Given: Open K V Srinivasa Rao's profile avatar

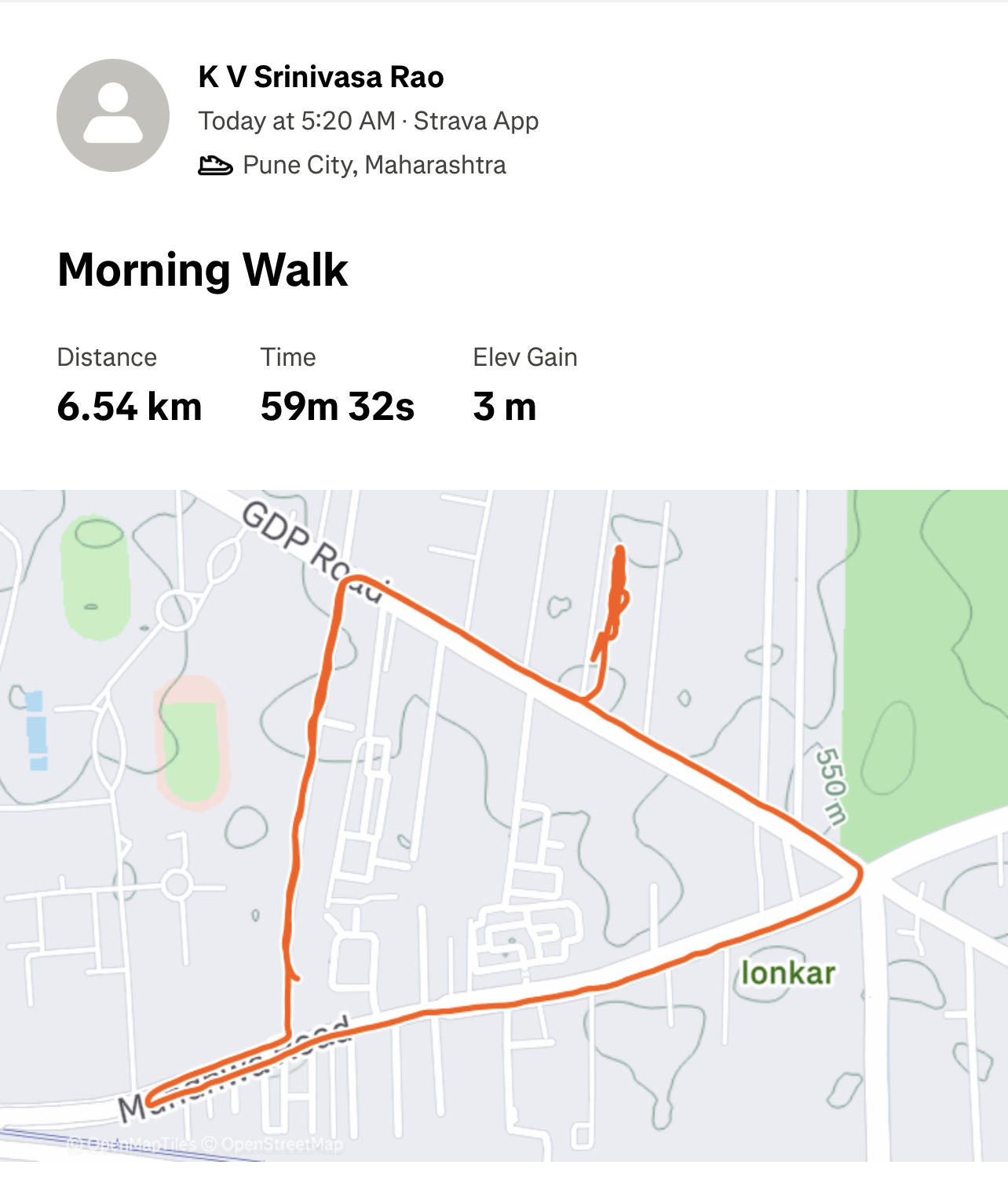Looking at the screenshot, I should [113, 115].
